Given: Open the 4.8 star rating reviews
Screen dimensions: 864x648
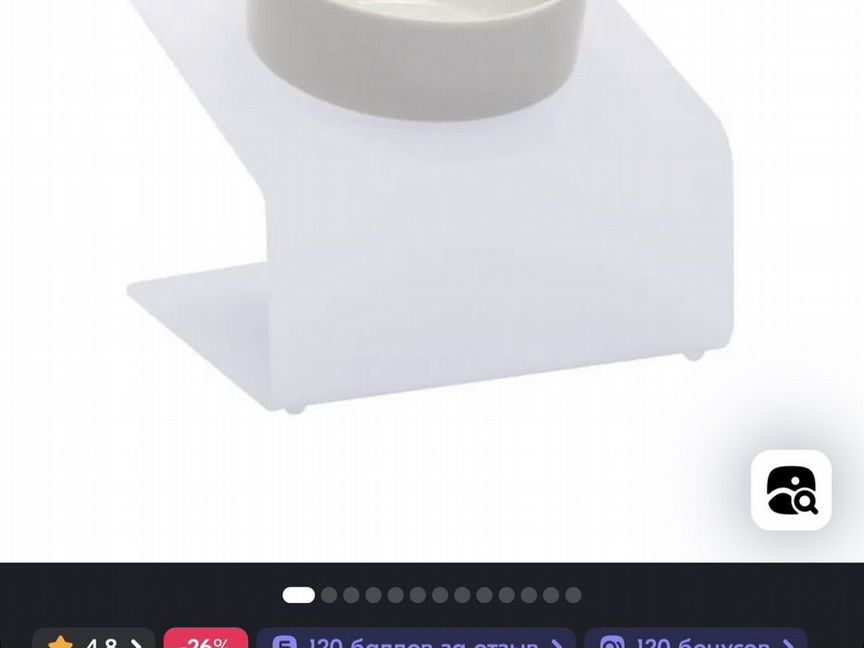Looking at the screenshot, I should point(94,640).
